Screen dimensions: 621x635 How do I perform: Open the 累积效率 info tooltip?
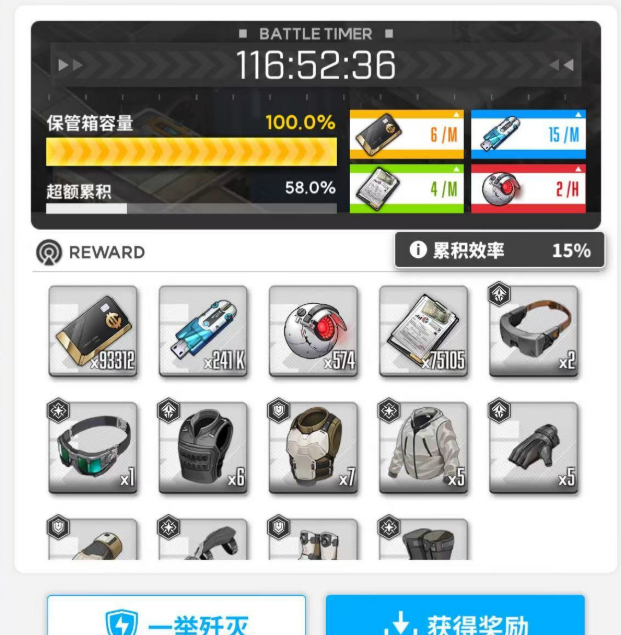pos(419,250)
